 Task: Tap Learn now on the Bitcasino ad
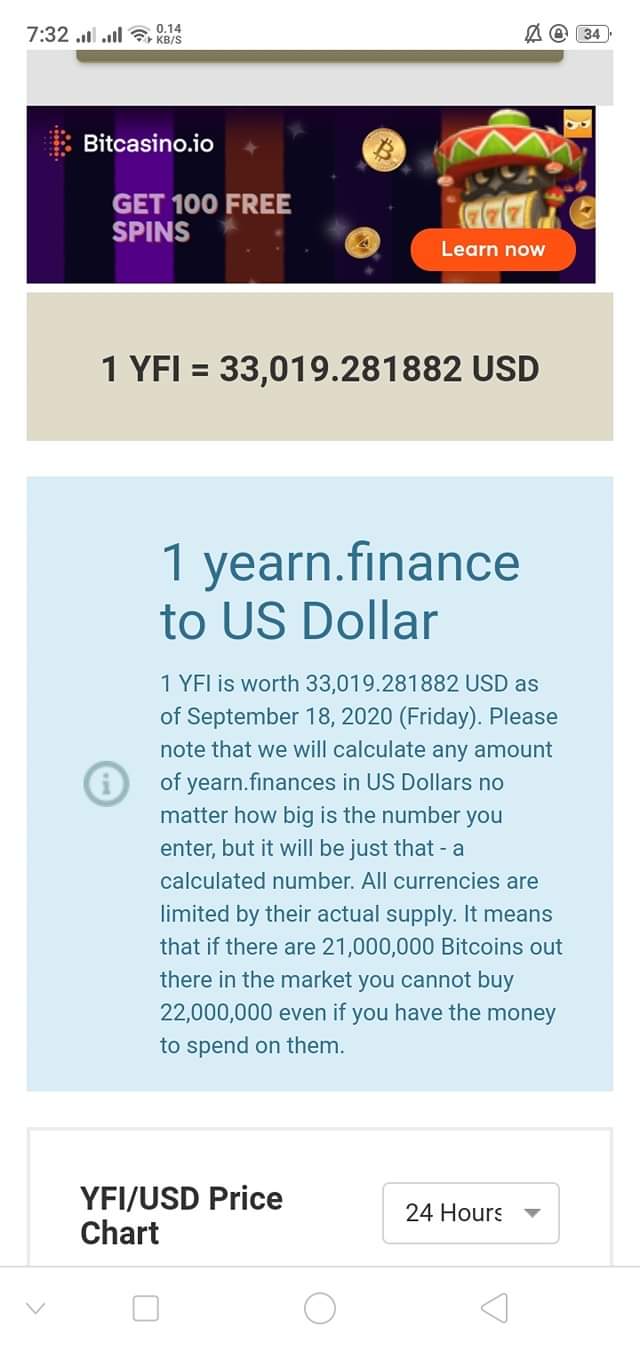coord(493,249)
